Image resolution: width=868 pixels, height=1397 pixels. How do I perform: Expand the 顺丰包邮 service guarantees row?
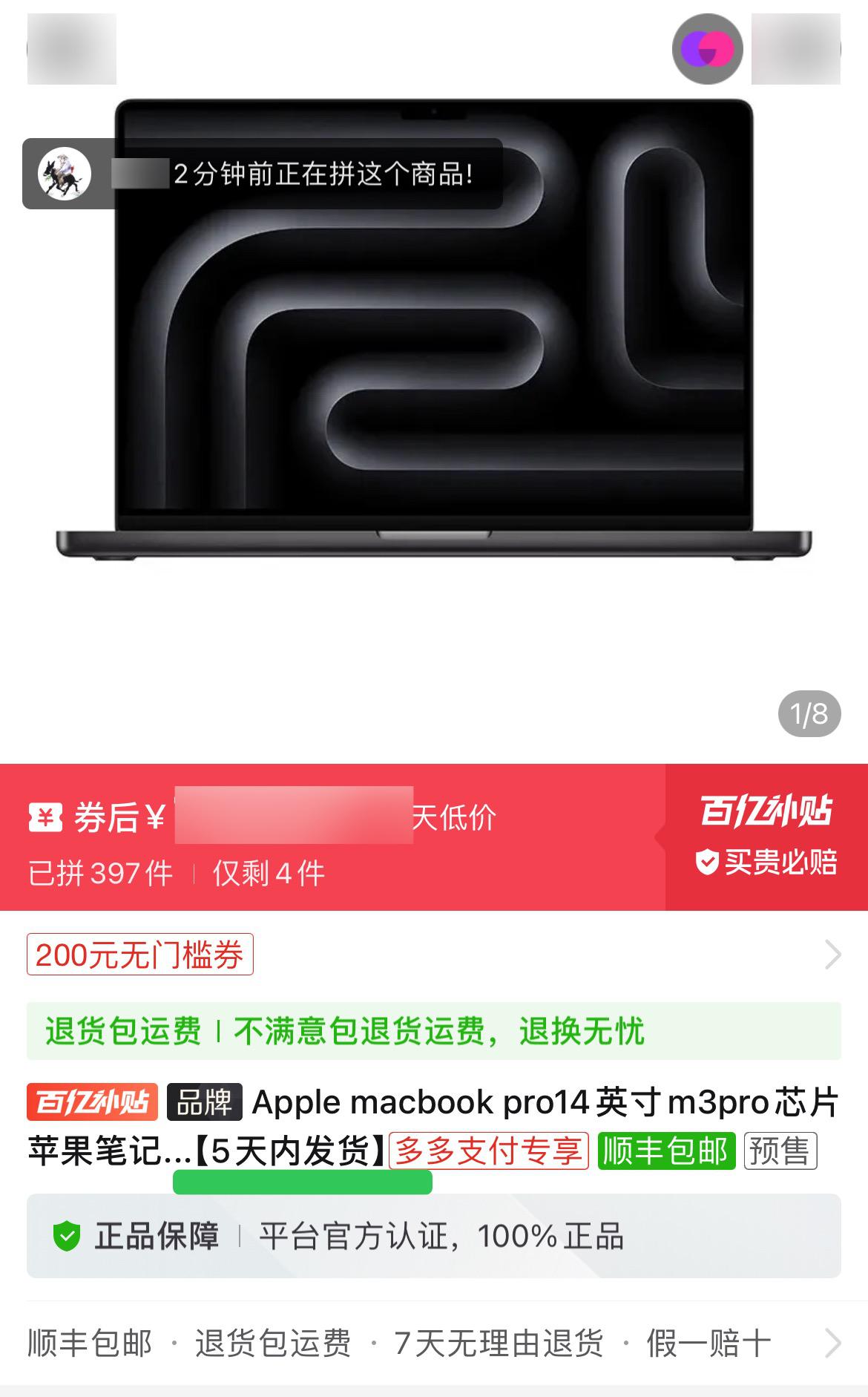click(434, 1342)
